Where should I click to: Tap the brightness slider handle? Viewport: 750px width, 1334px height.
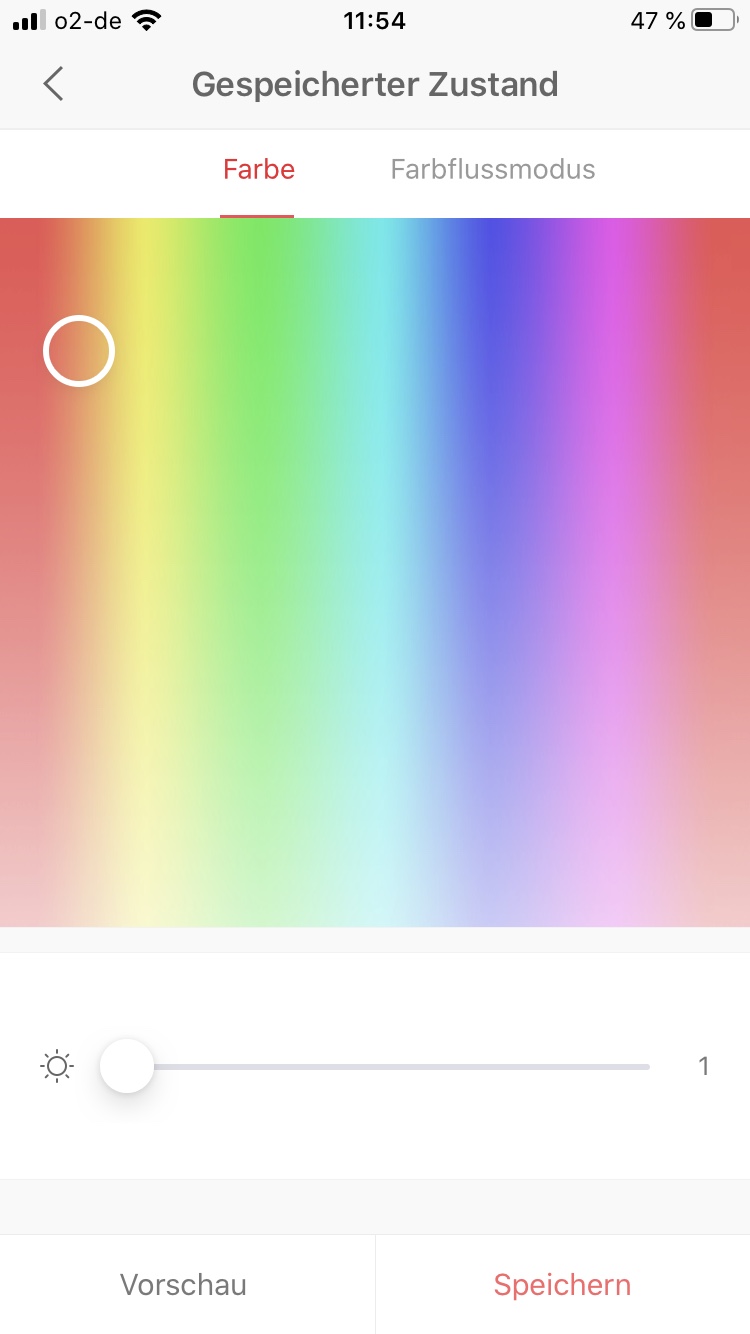tap(127, 1066)
